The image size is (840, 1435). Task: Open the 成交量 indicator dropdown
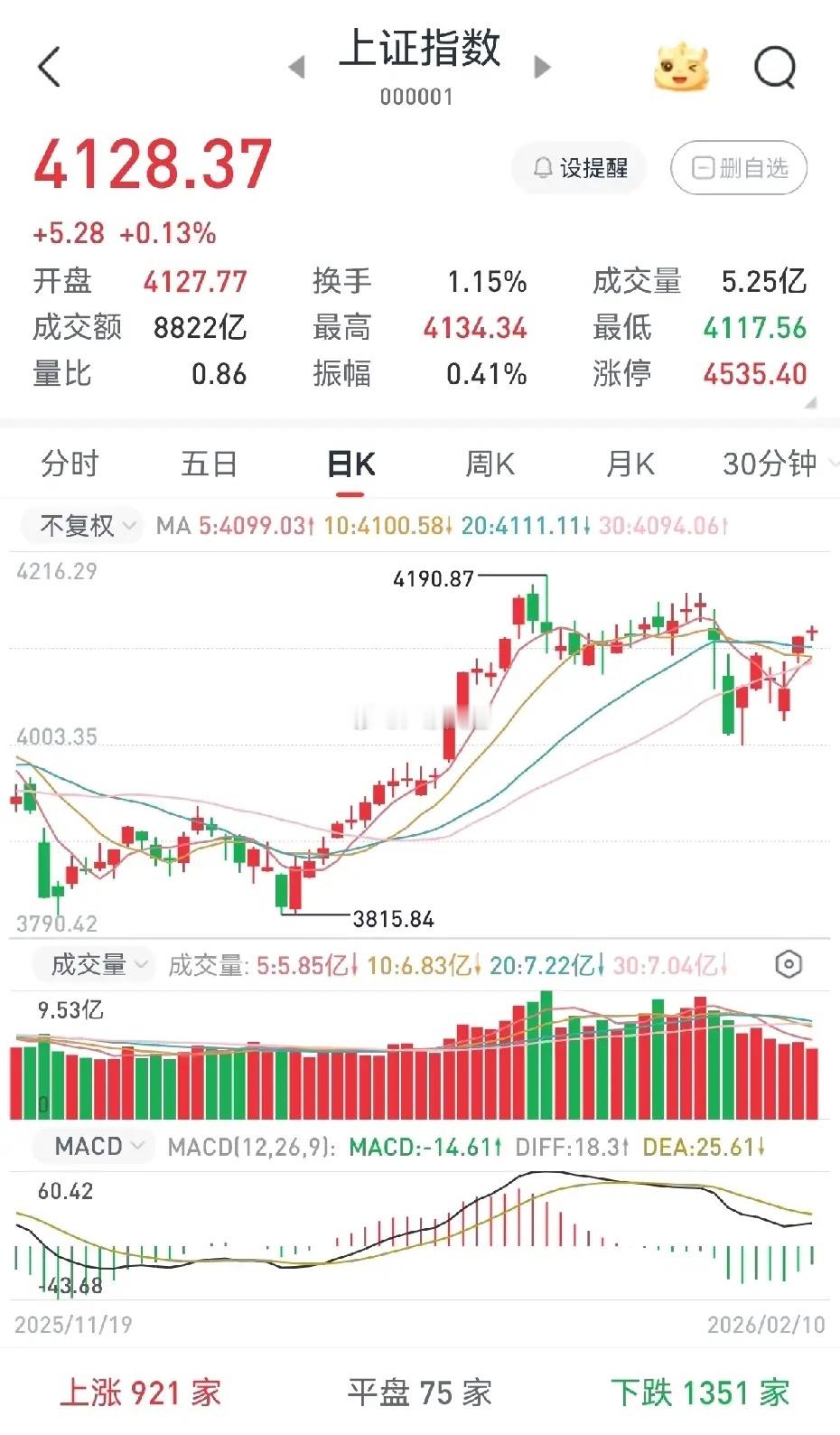(x=90, y=964)
